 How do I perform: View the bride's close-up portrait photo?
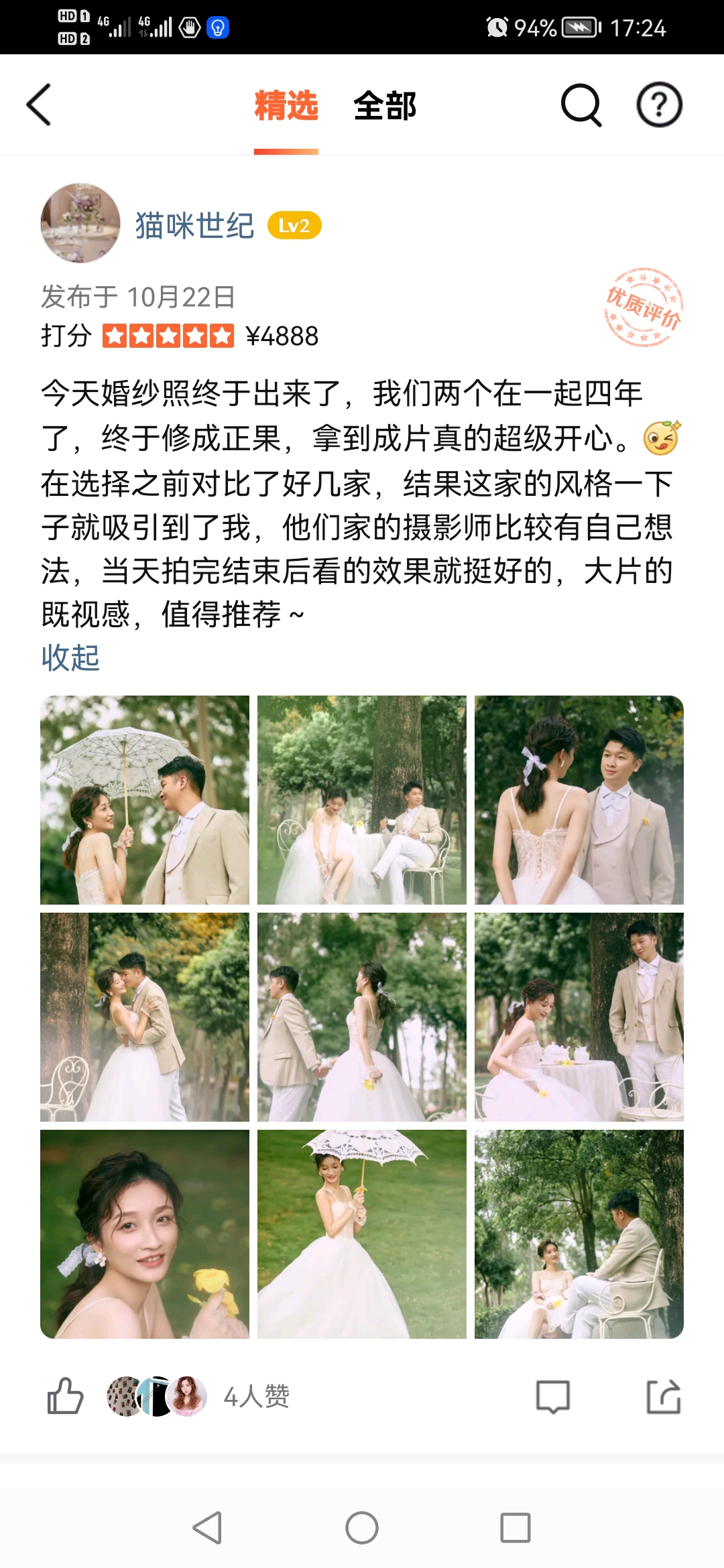click(x=145, y=1234)
